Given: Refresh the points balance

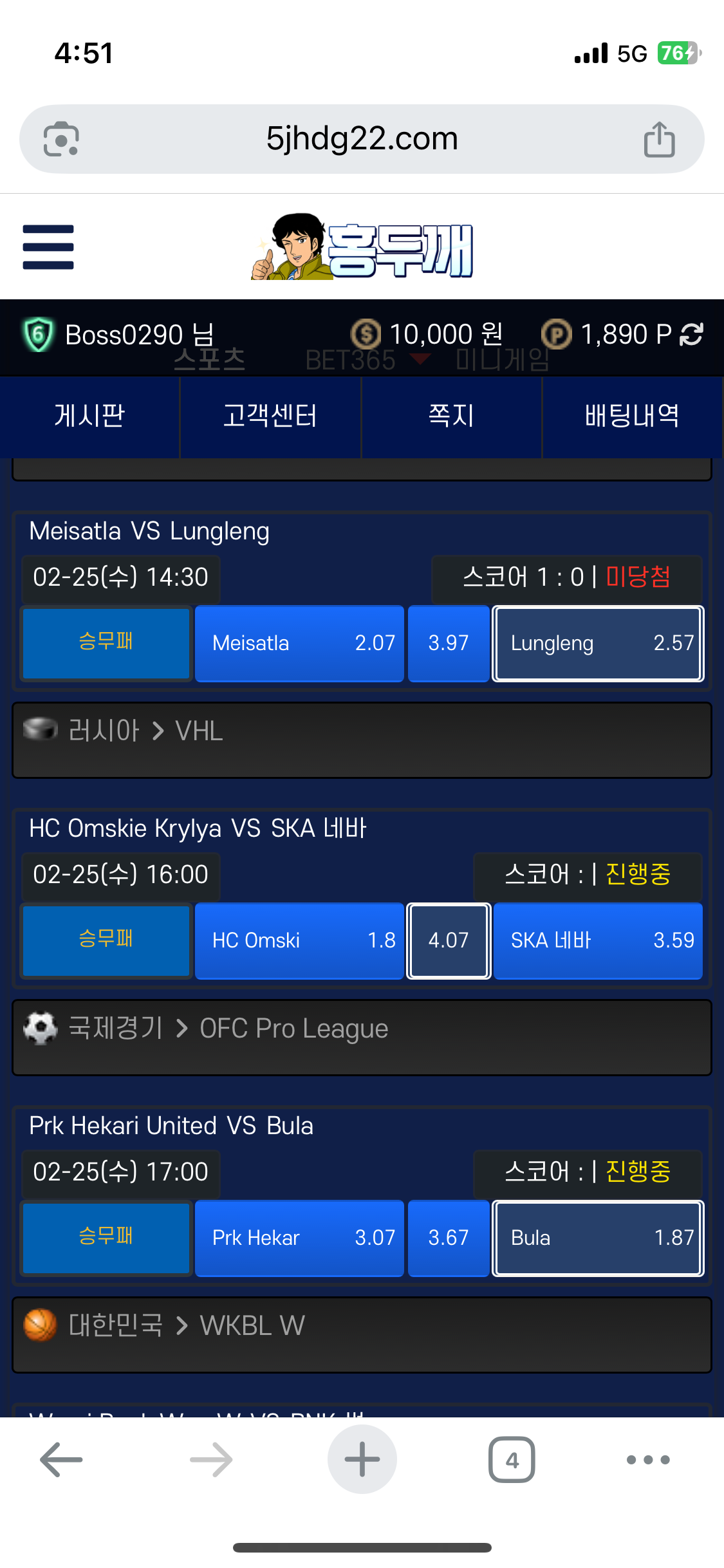Looking at the screenshot, I should point(691,334).
